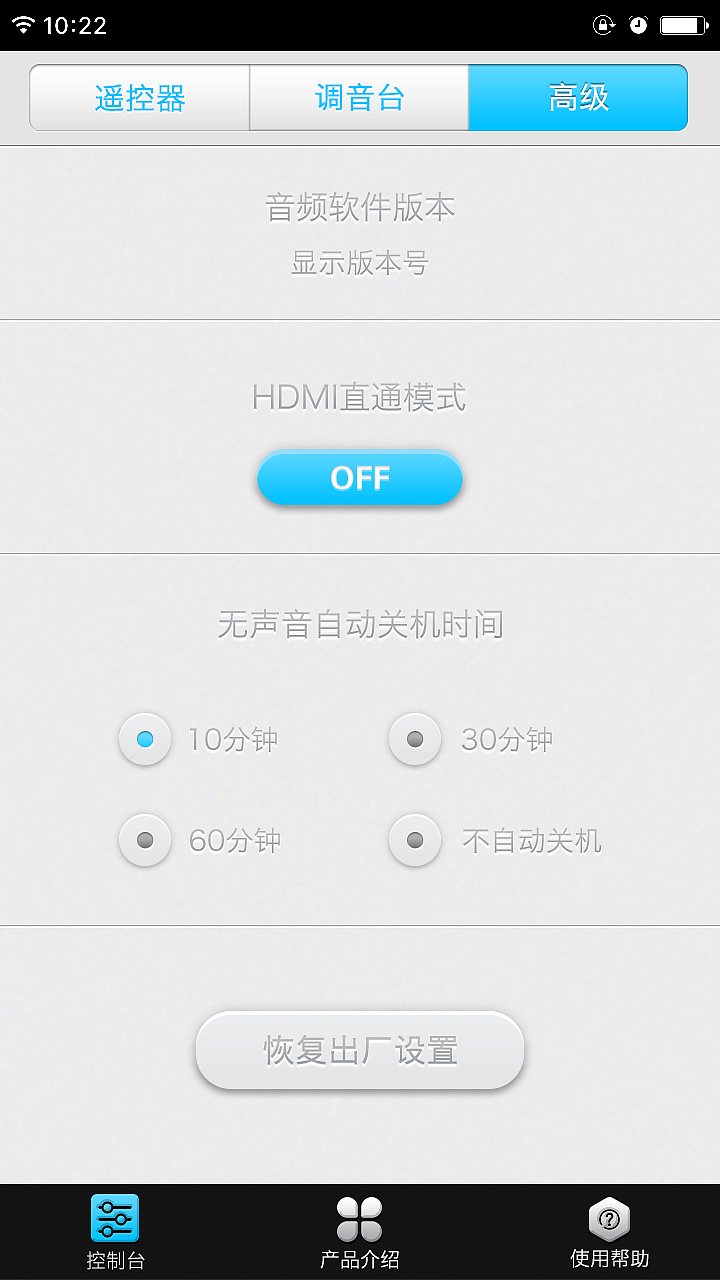Confirm the 10分钟 radio is selected
The width and height of the screenshot is (720, 1280).
(x=144, y=739)
